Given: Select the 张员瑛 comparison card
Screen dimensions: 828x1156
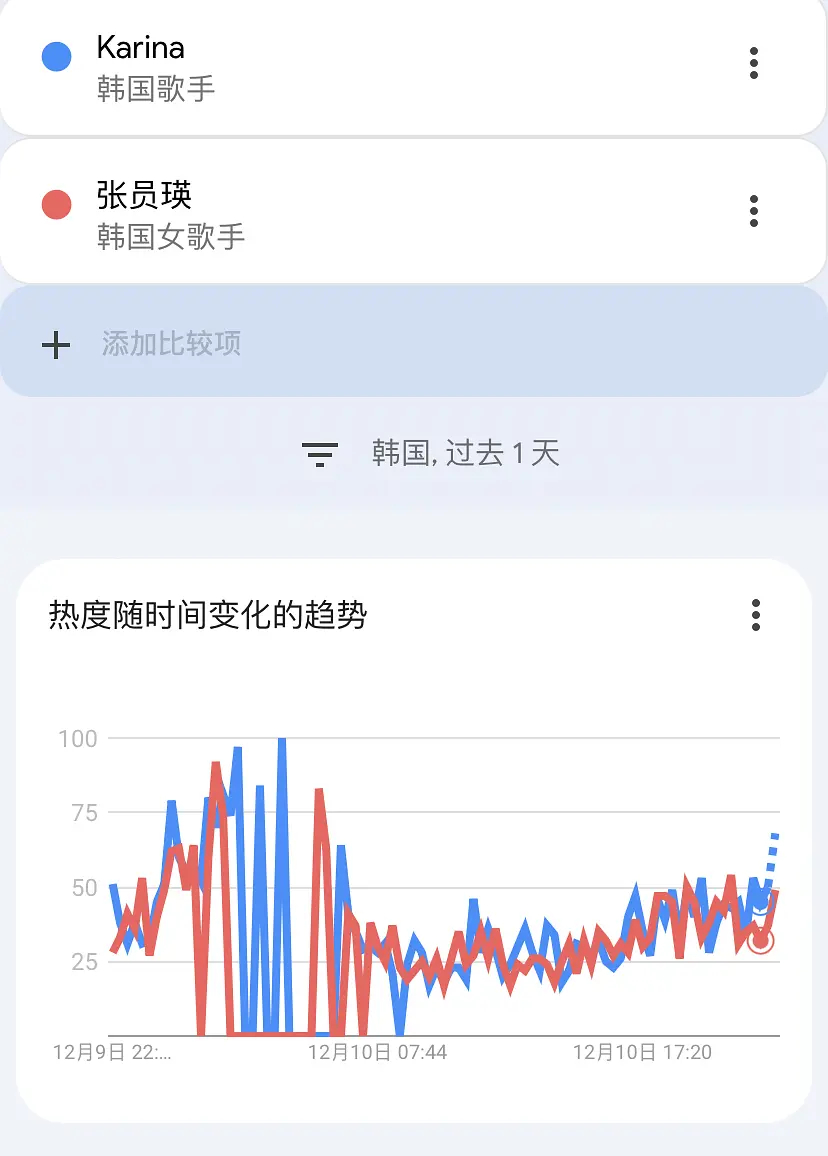Looking at the screenshot, I should (414, 211).
